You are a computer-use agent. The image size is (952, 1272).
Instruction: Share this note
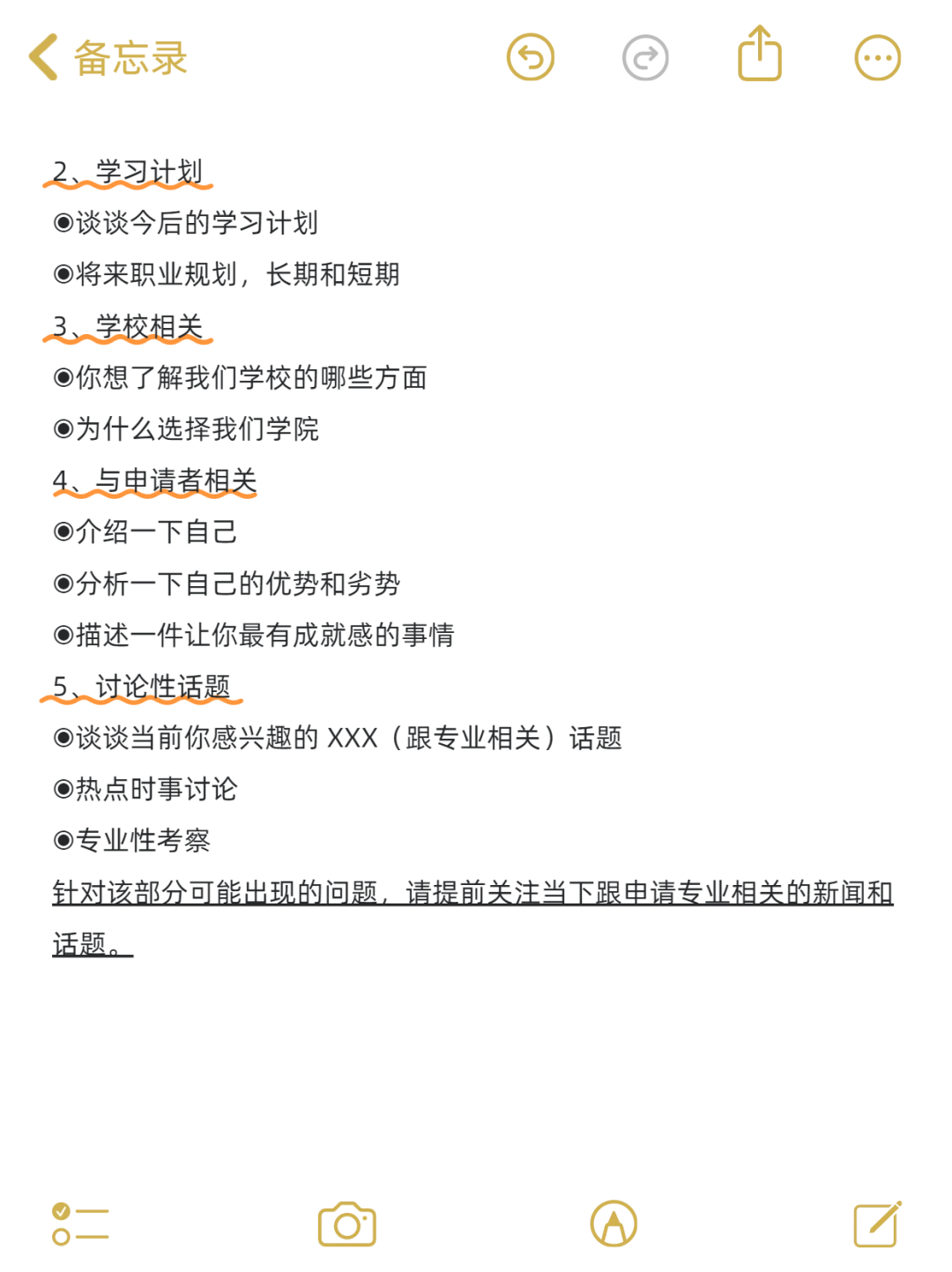tap(760, 55)
